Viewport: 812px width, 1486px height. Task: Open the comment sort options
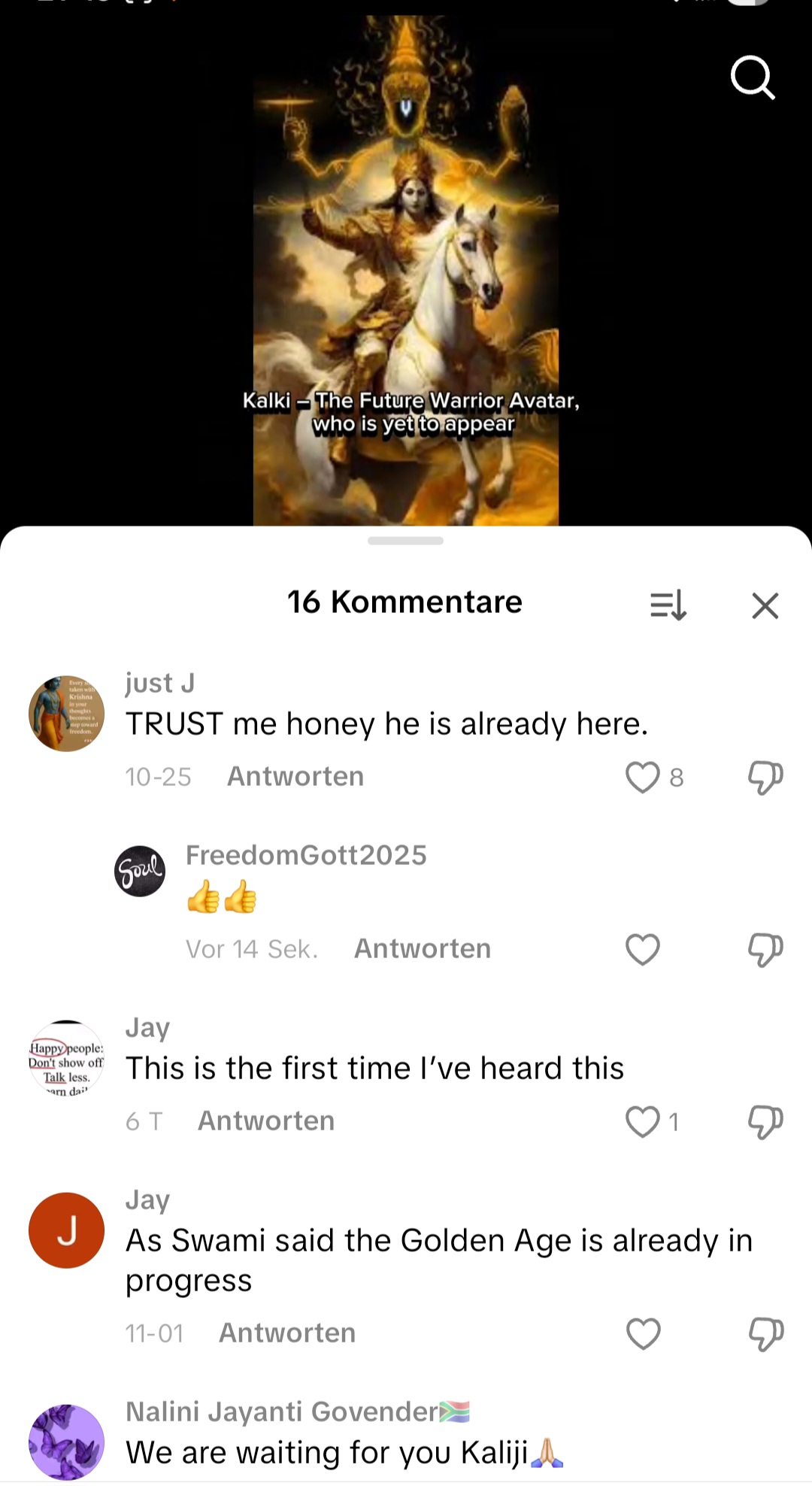(668, 605)
